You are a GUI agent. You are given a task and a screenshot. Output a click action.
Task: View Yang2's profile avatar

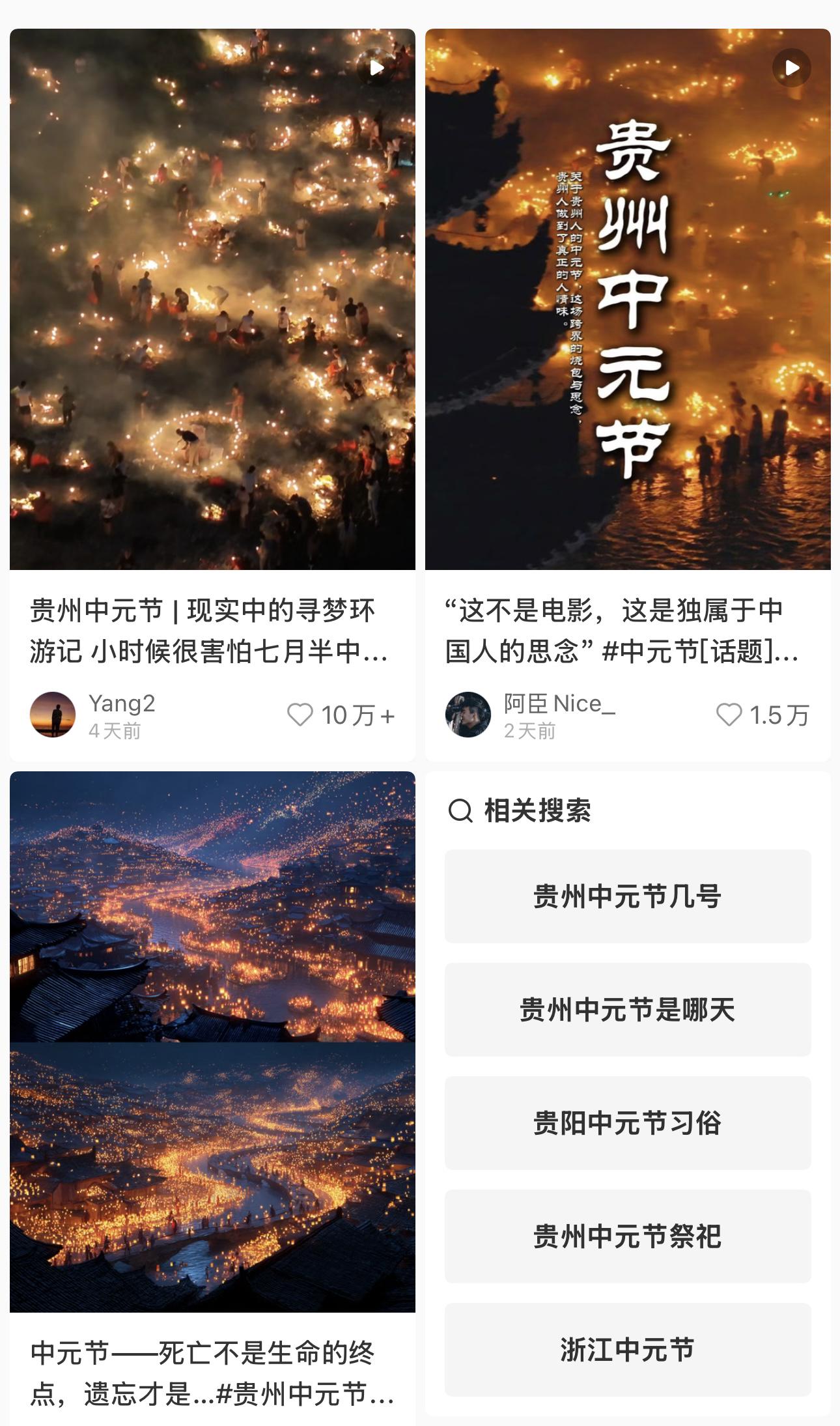(53, 715)
